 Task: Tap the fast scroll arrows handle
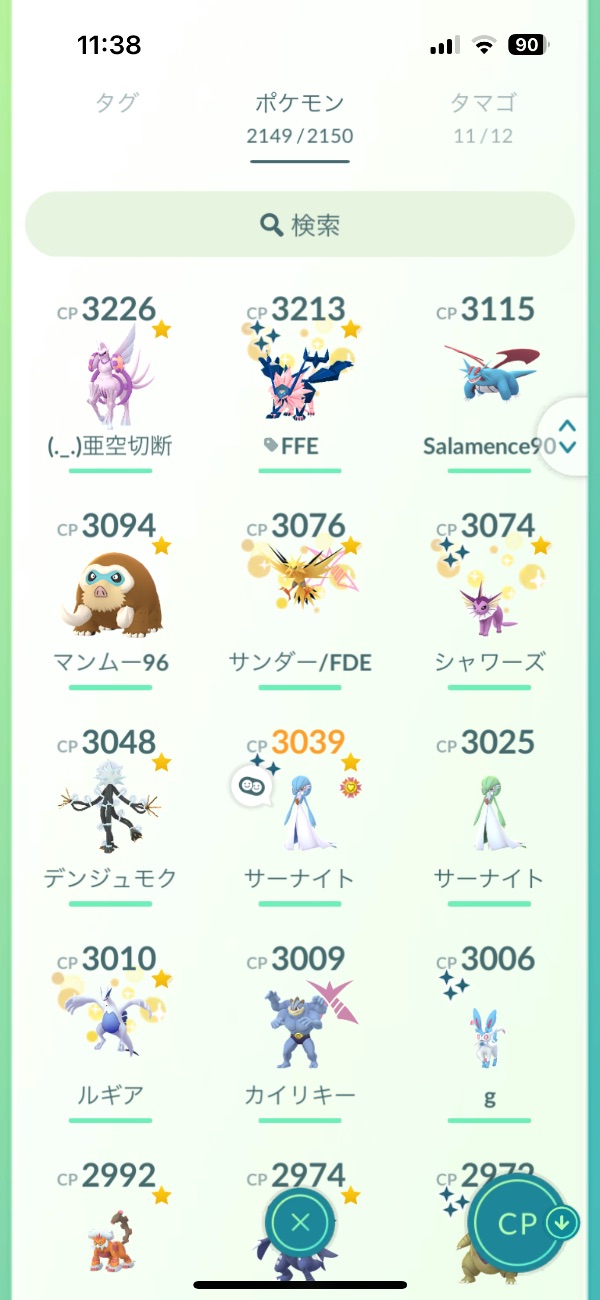pyautogui.click(x=568, y=436)
